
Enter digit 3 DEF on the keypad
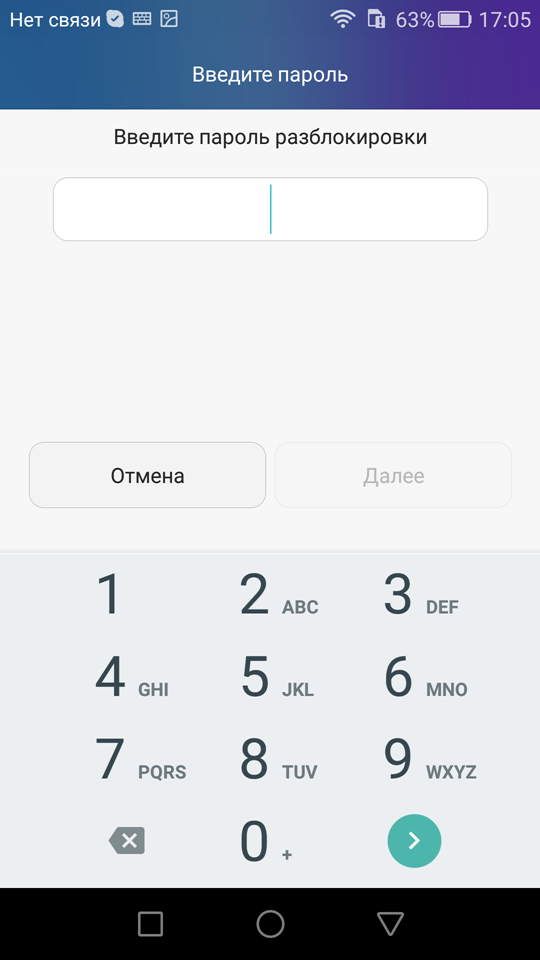(414, 594)
